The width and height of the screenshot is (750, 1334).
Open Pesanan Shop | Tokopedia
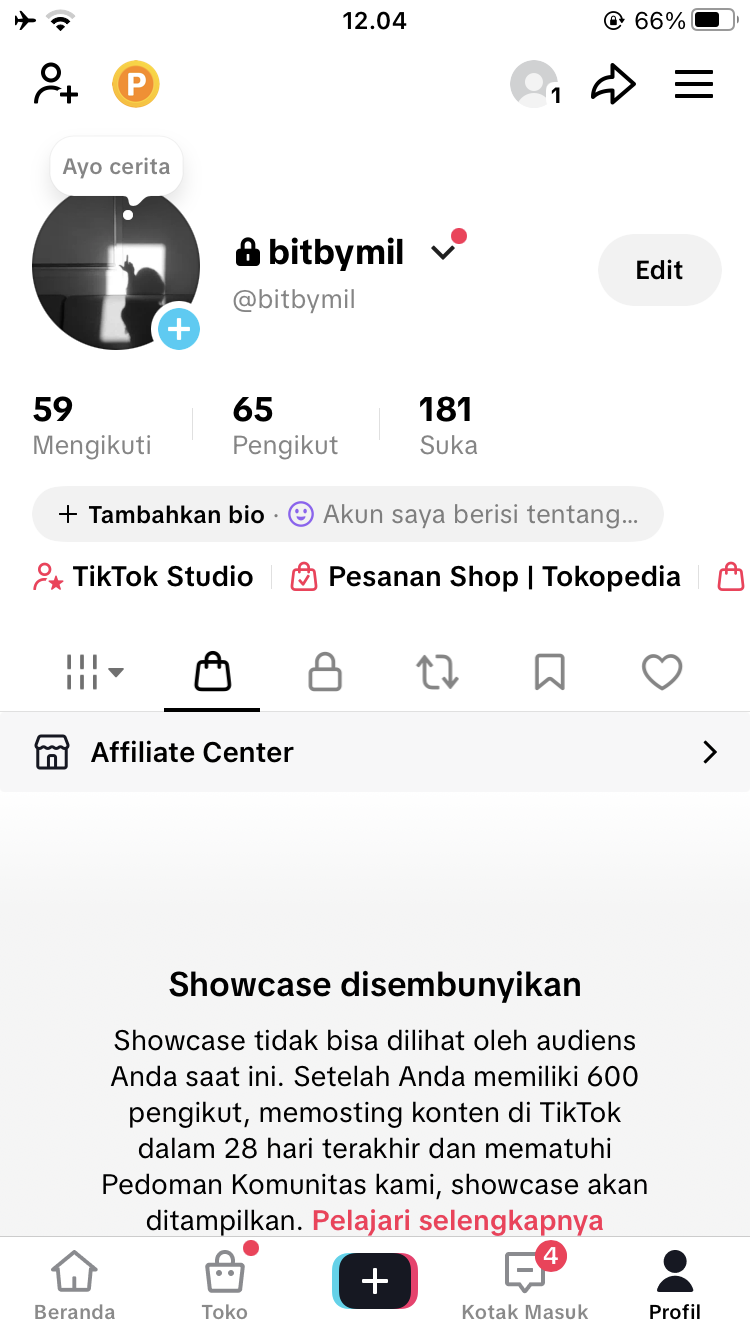coord(486,577)
